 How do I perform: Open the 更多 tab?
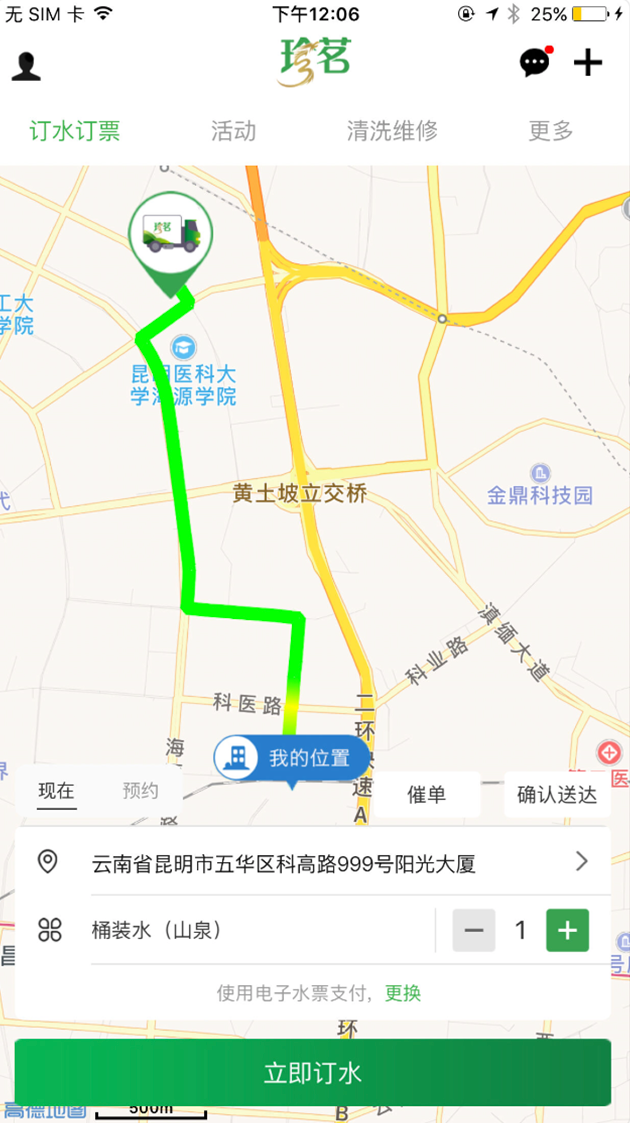(x=551, y=131)
